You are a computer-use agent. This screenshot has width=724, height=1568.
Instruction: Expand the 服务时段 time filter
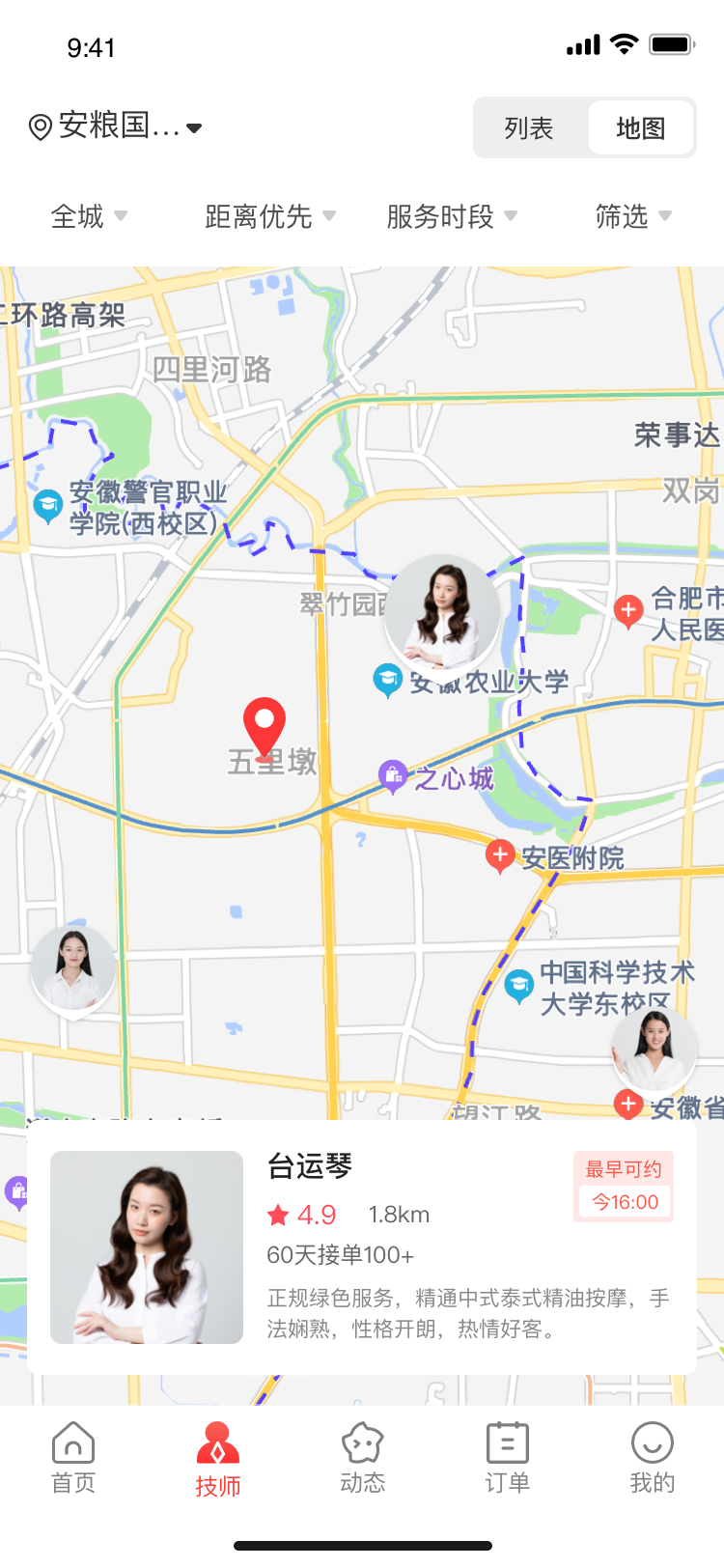pyautogui.click(x=451, y=216)
